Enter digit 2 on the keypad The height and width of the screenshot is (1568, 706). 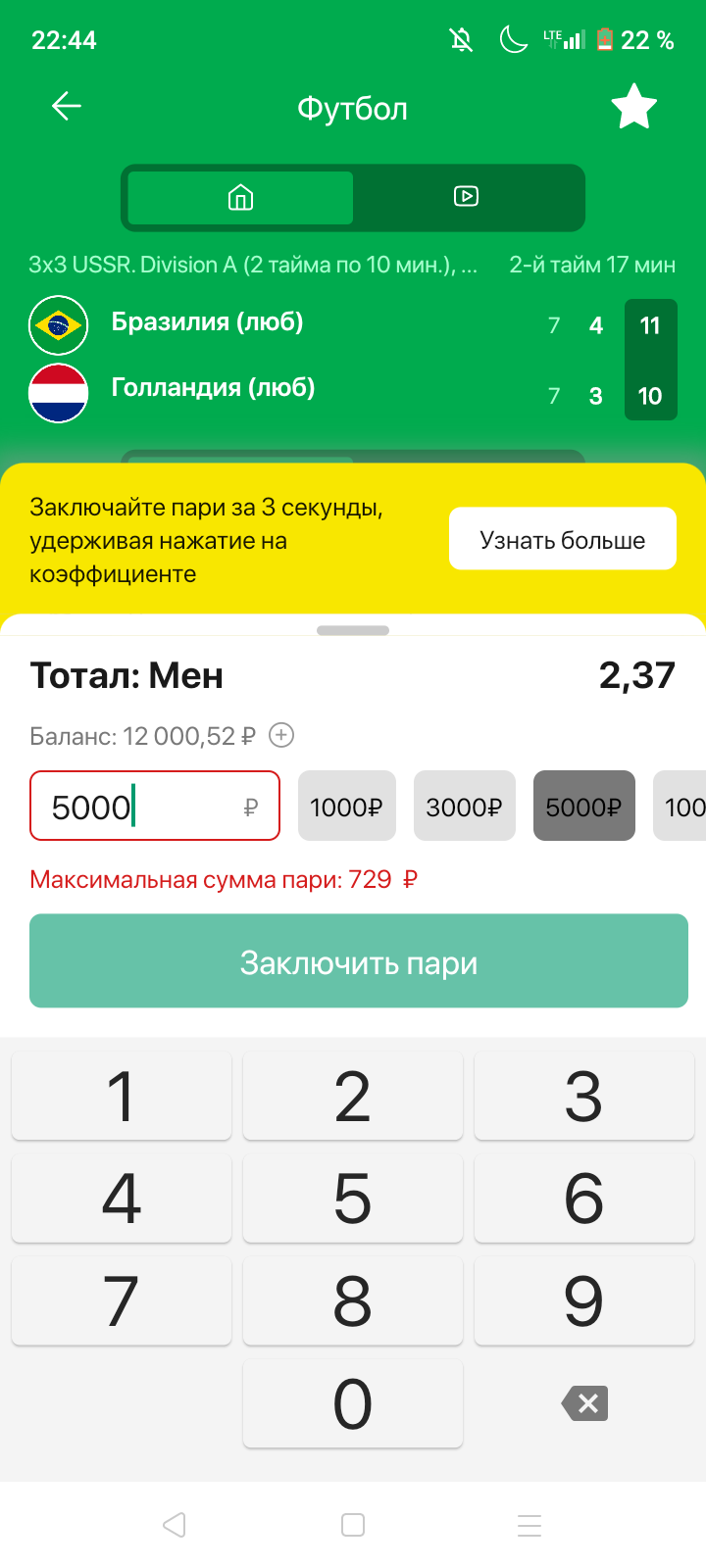[353, 1096]
